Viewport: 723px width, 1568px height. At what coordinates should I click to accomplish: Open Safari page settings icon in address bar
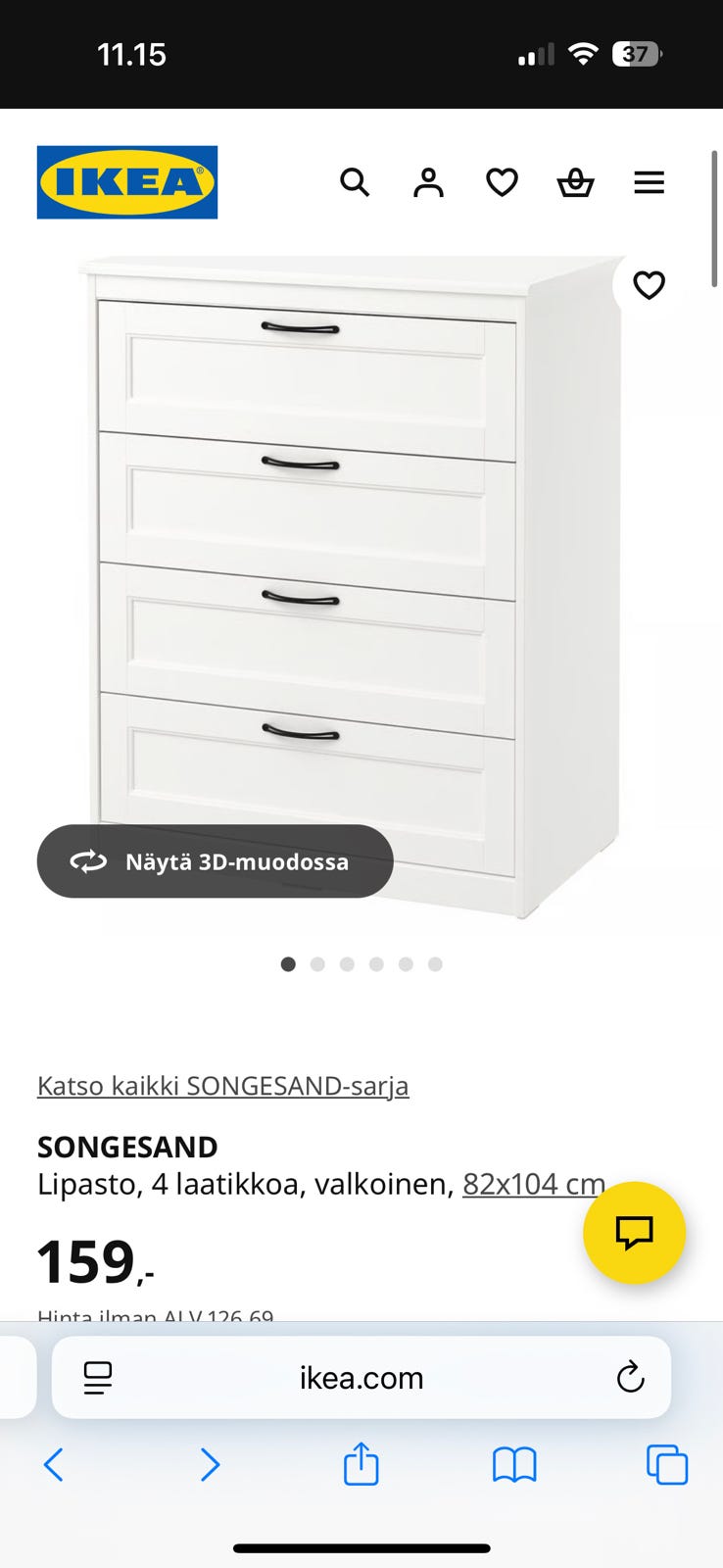tap(97, 1378)
